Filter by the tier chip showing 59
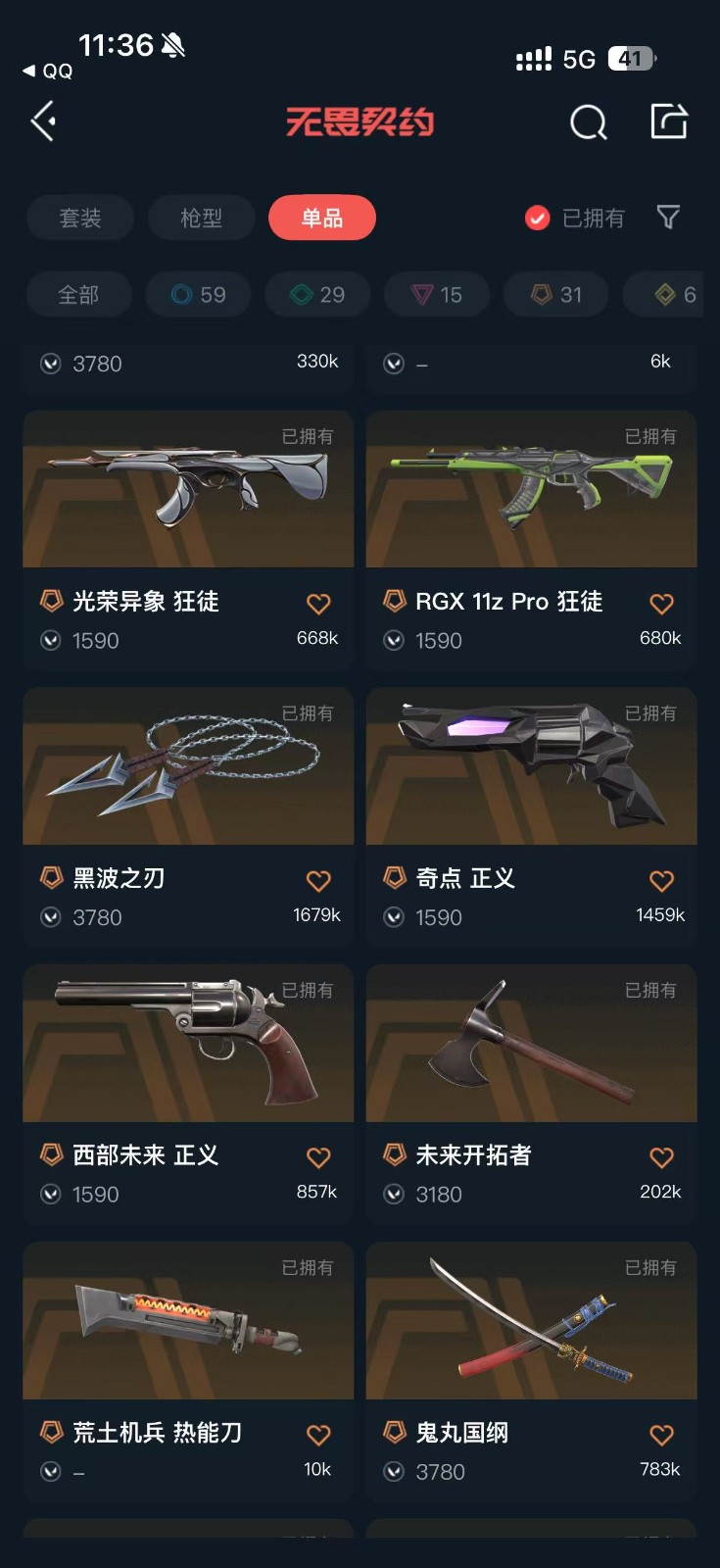720x1568 pixels. (x=198, y=294)
